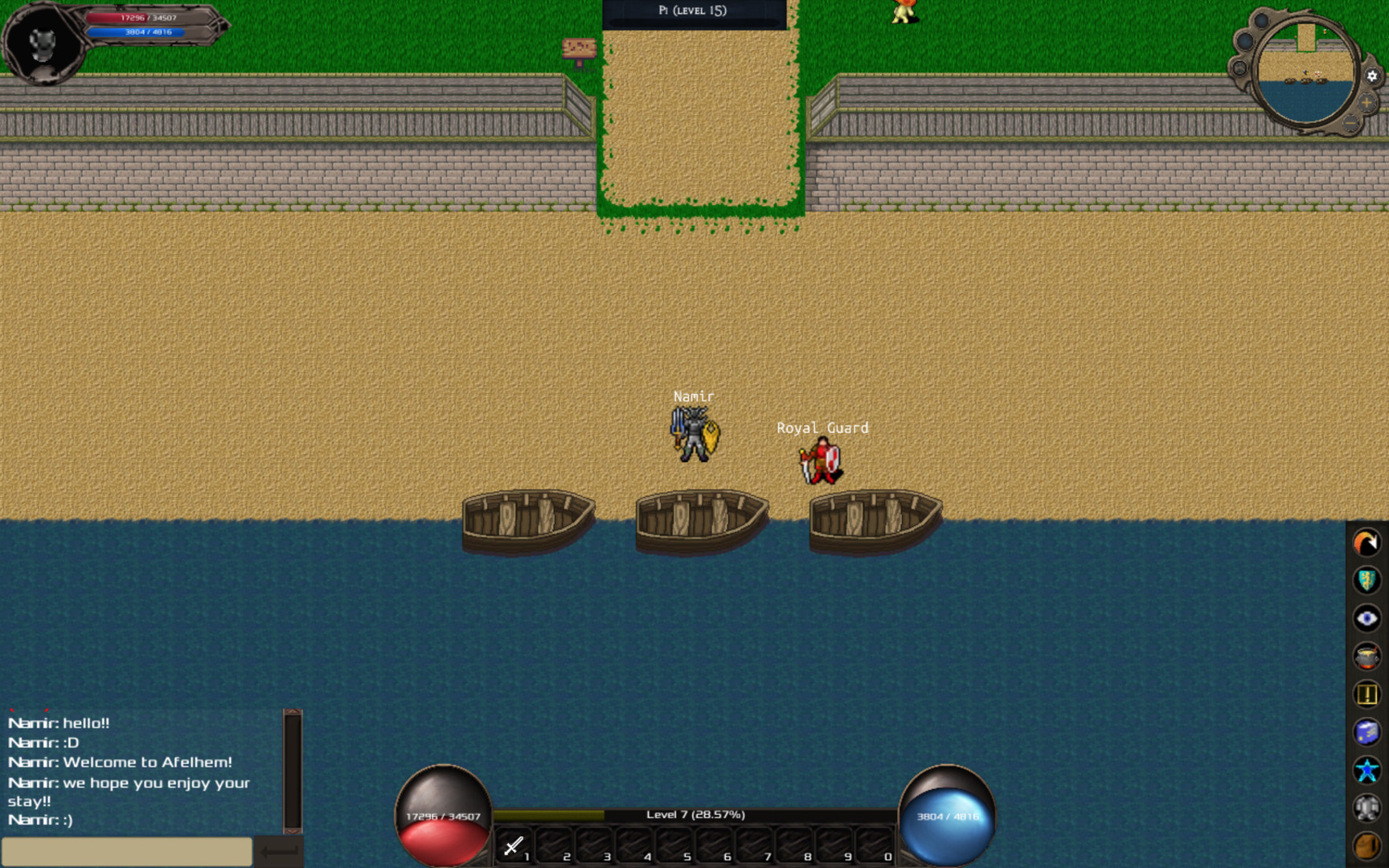Tap the eye icon in sidebar
The width and height of the screenshot is (1389, 868).
coord(1366,618)
